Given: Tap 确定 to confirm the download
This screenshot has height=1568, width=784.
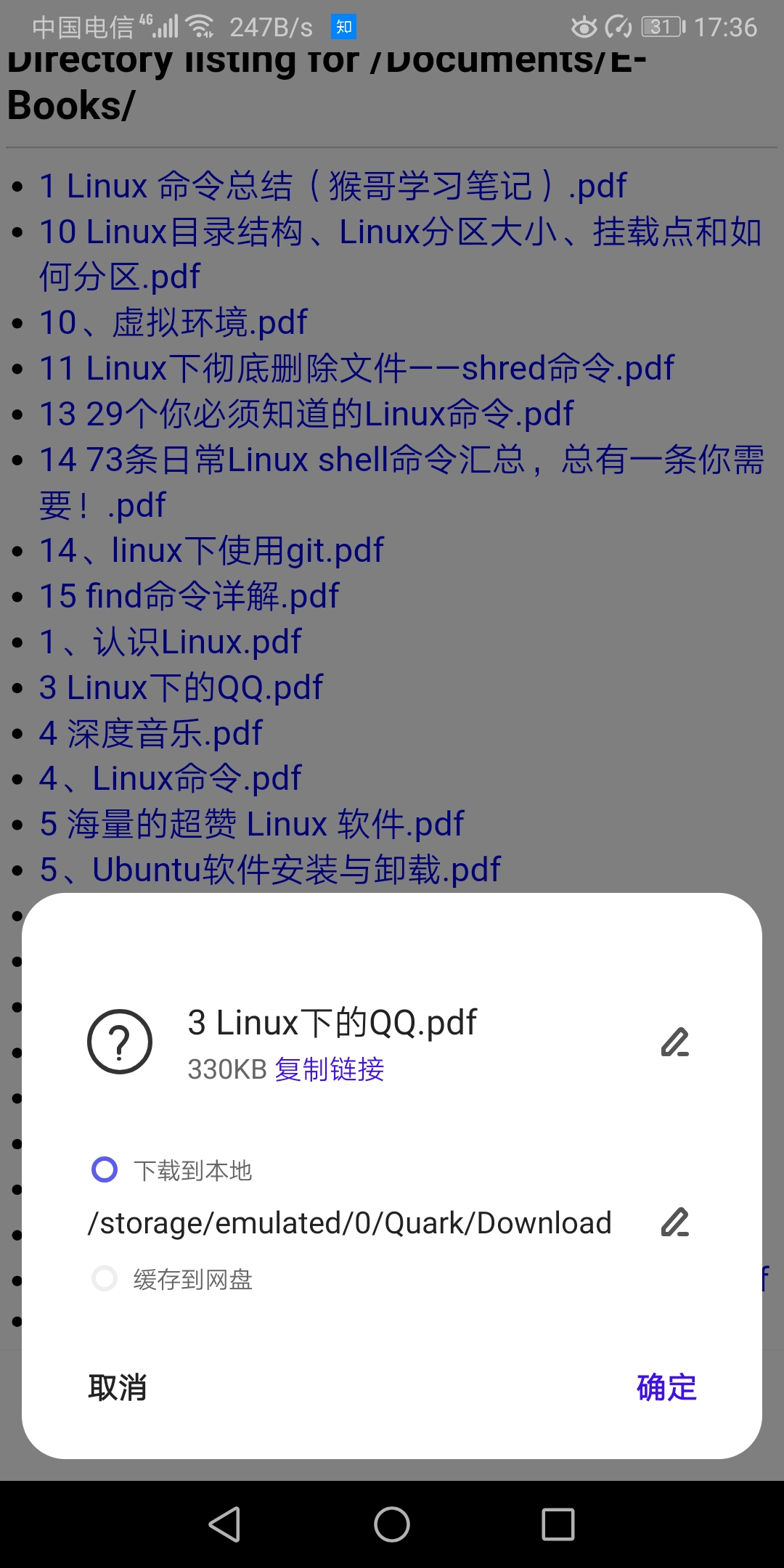Looking at the screenshot, I should (x=667, y=1387).
